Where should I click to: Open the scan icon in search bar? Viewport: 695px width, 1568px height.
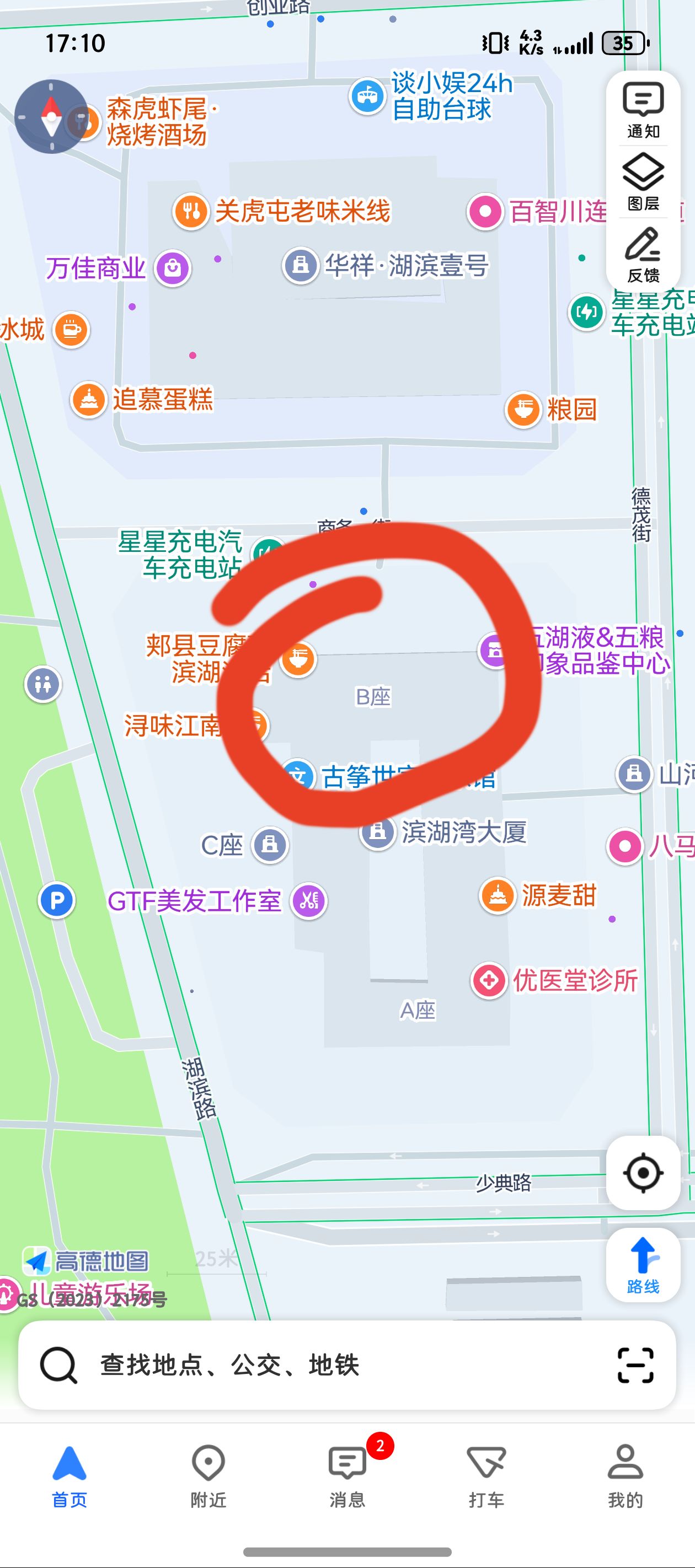(635, 1365)
